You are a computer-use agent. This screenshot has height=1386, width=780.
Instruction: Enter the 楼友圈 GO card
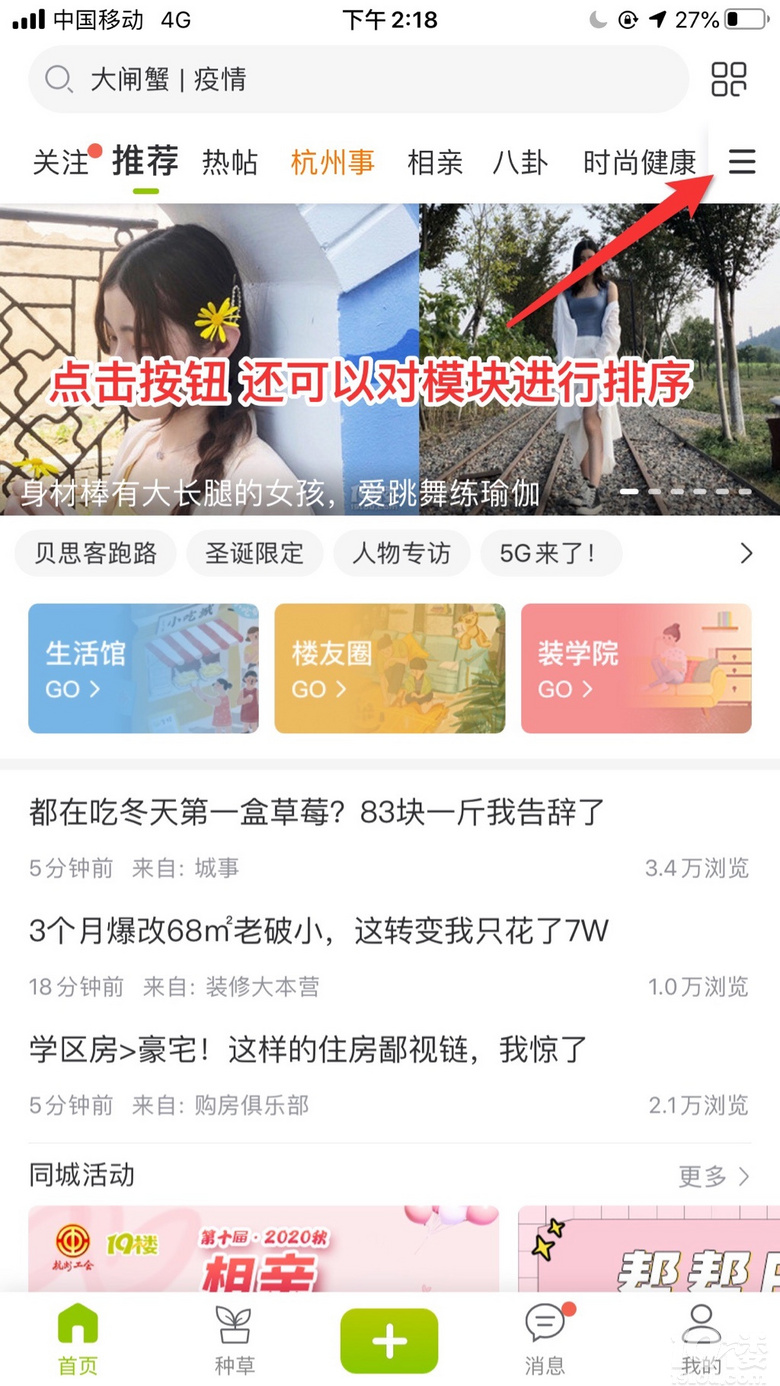(x=389, y=668)
